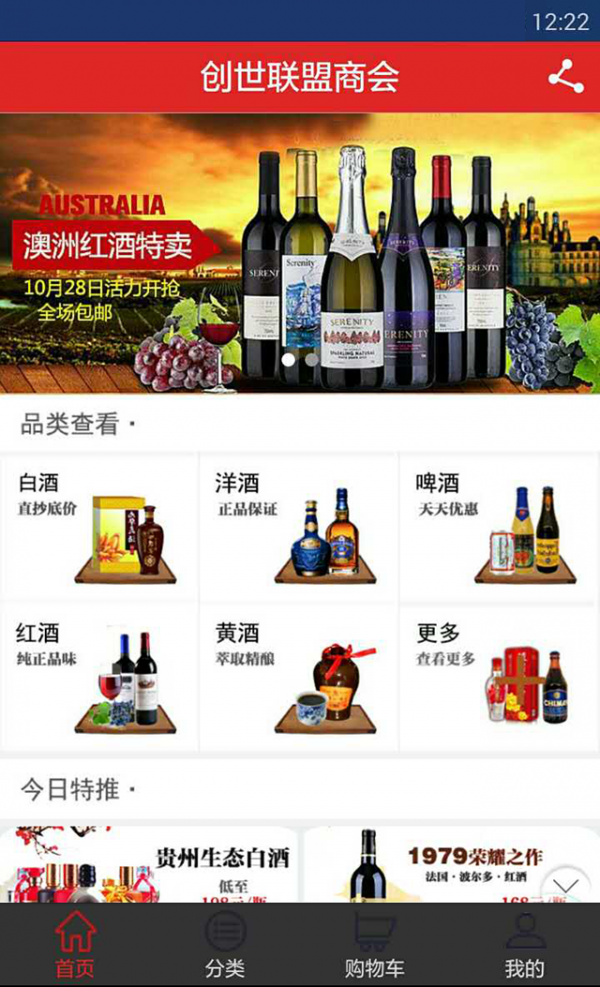Image resolution: width=600 pixels, height=987 pixels.
Task: Open the 白酒 category
Action: [99, 526]
